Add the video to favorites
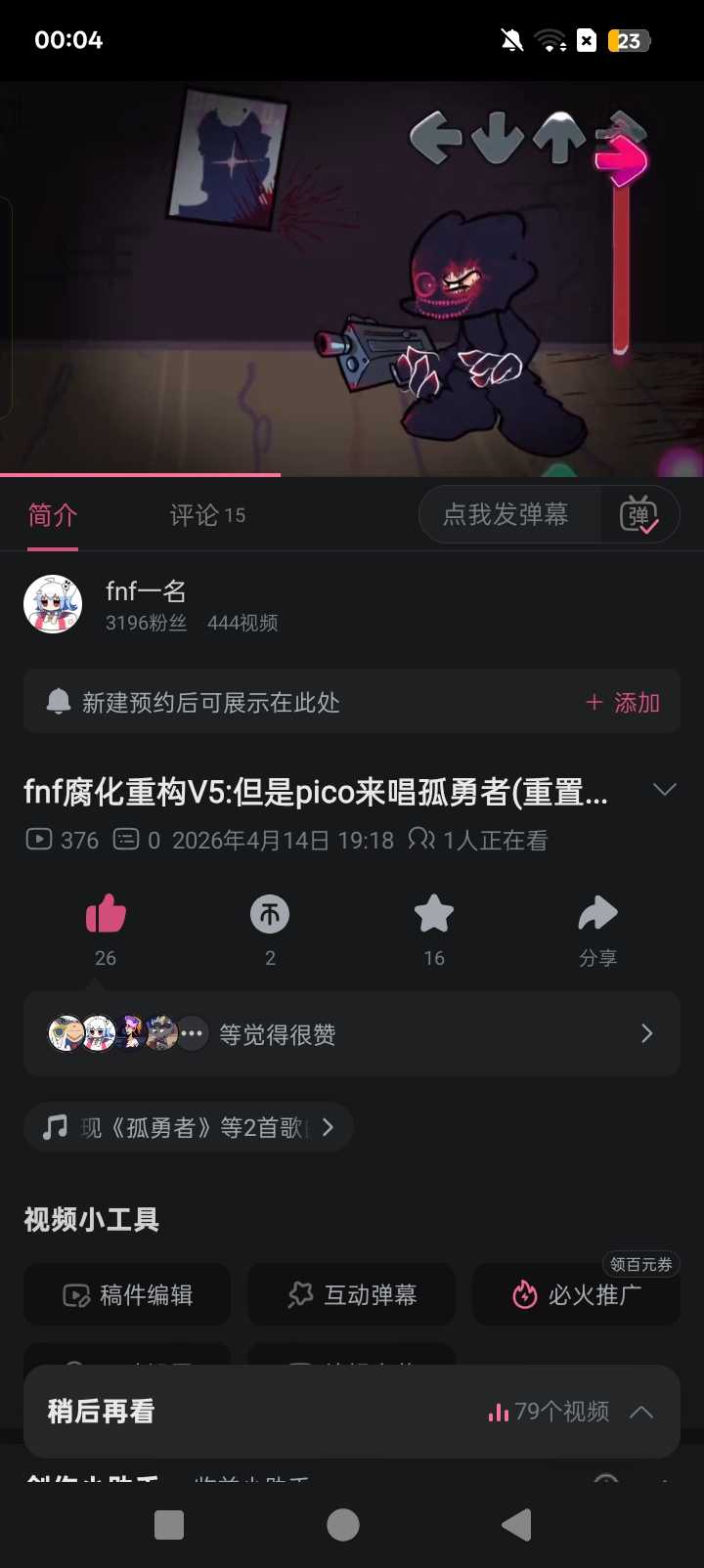Image resolution: width=704 pixels, height=1568 pixels. 434,916
